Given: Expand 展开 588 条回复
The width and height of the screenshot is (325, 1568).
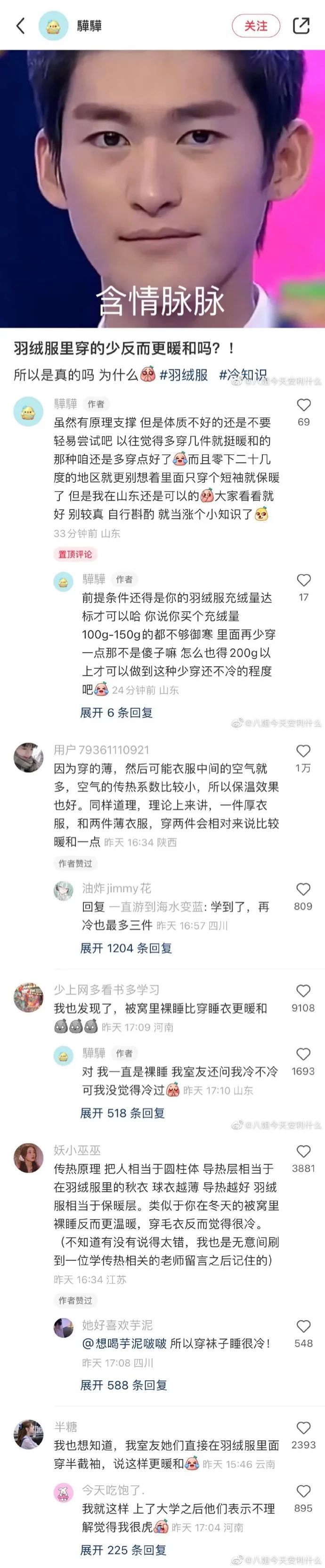Looking at the screenshot, I should [123, 1385].
